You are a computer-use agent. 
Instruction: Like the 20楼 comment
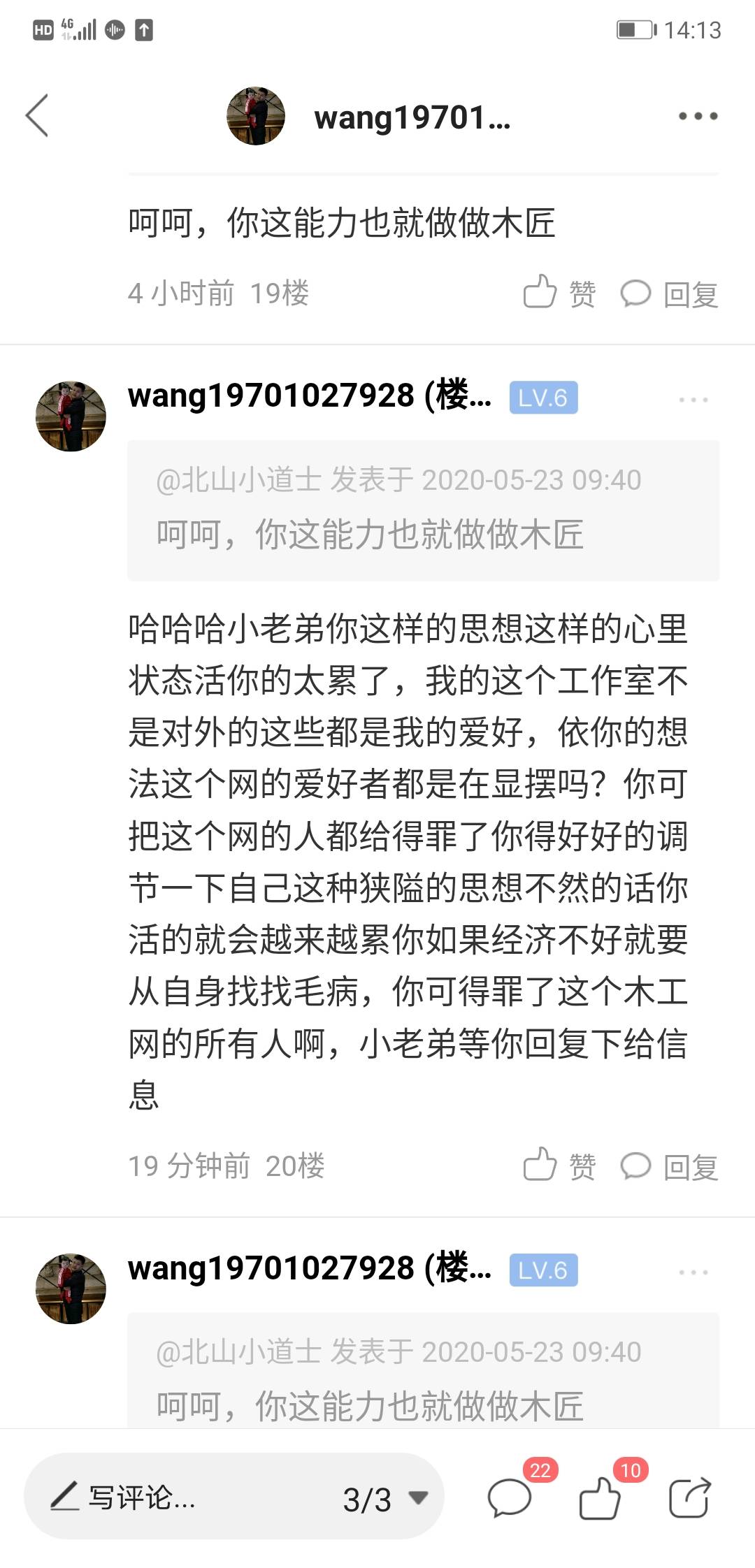click(x=559, y=1166)
